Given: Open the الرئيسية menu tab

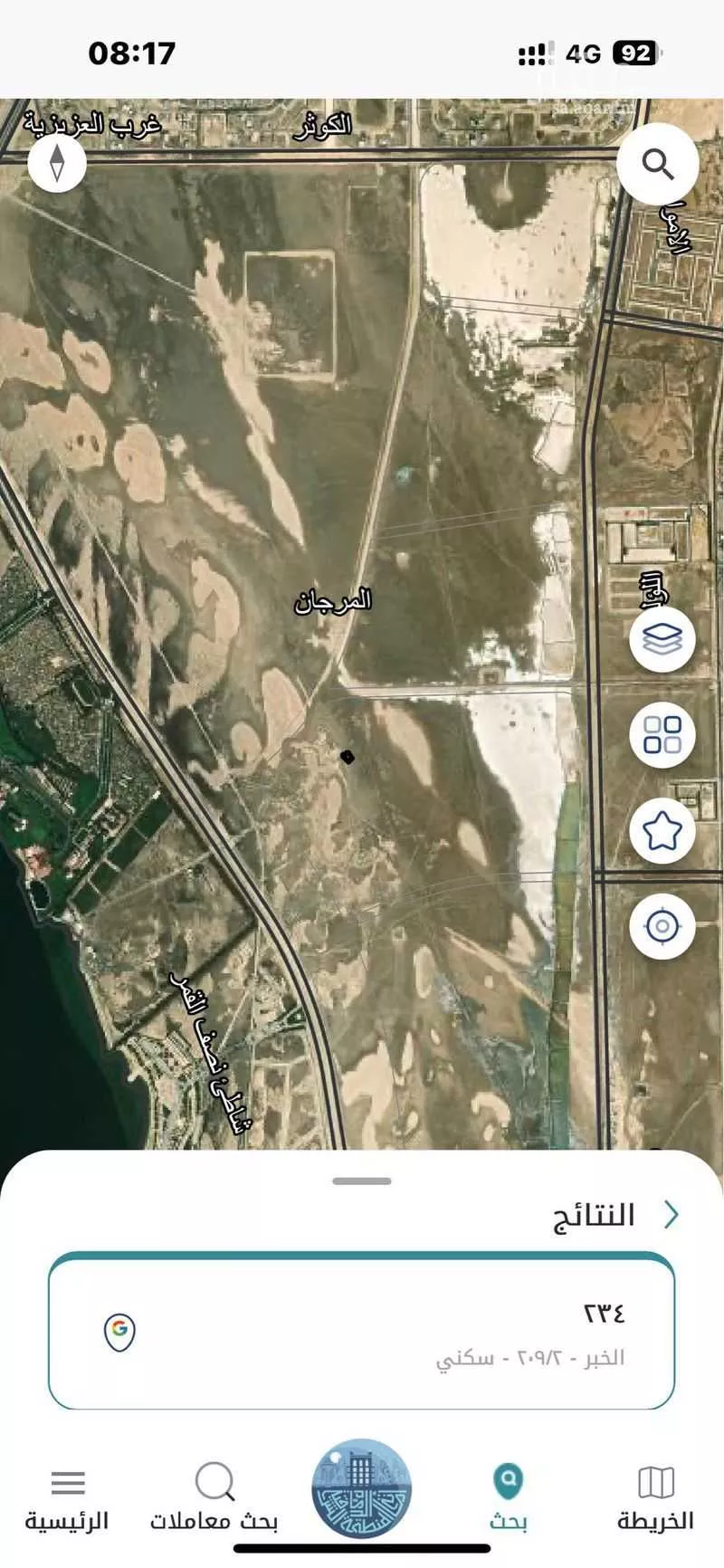Looking at the screenshot, I should pyautogui.click(x=67, y=1498).
